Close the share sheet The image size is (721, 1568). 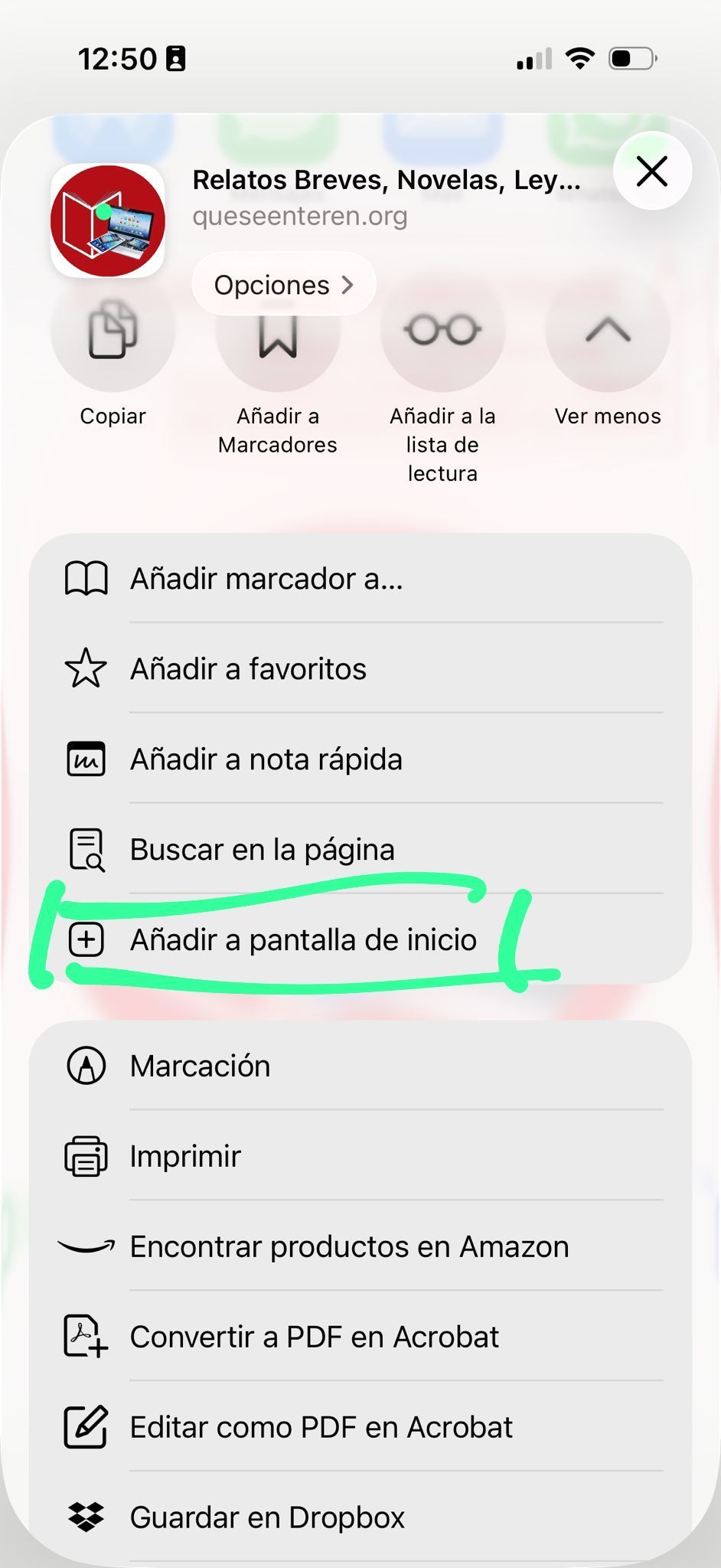tap(652, 171)
